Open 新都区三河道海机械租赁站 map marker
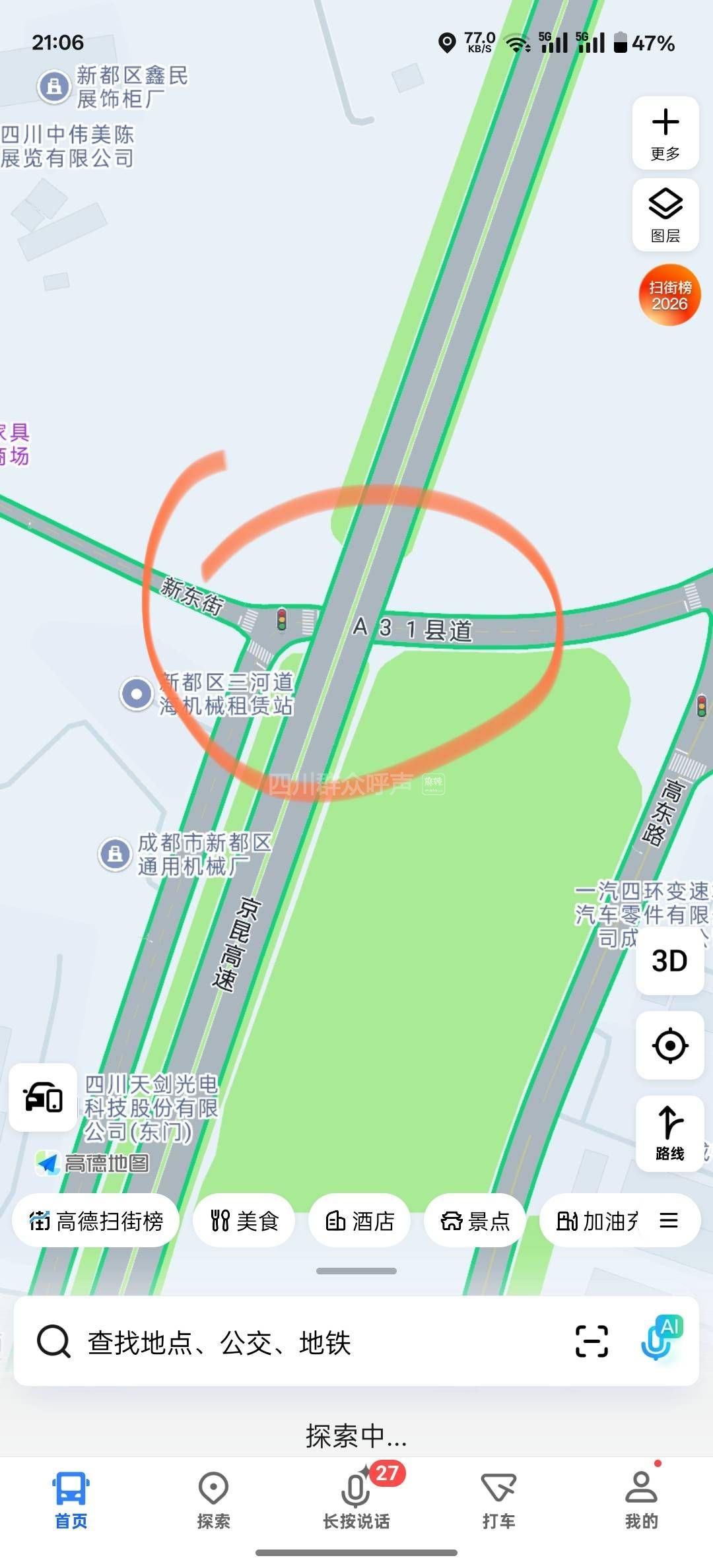The image size is (713, 1568). click(137, 694)
